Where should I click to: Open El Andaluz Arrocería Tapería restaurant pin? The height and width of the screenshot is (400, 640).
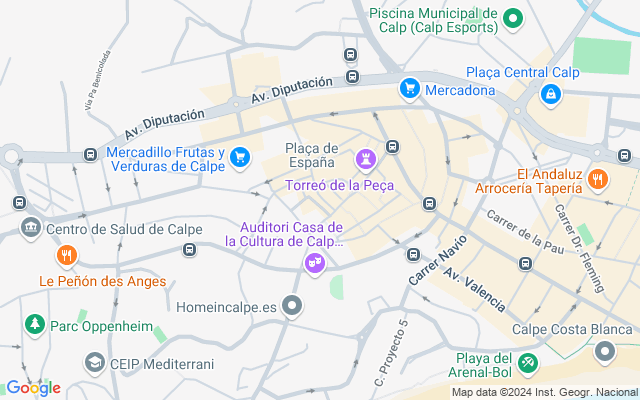(x=598, y=179)
